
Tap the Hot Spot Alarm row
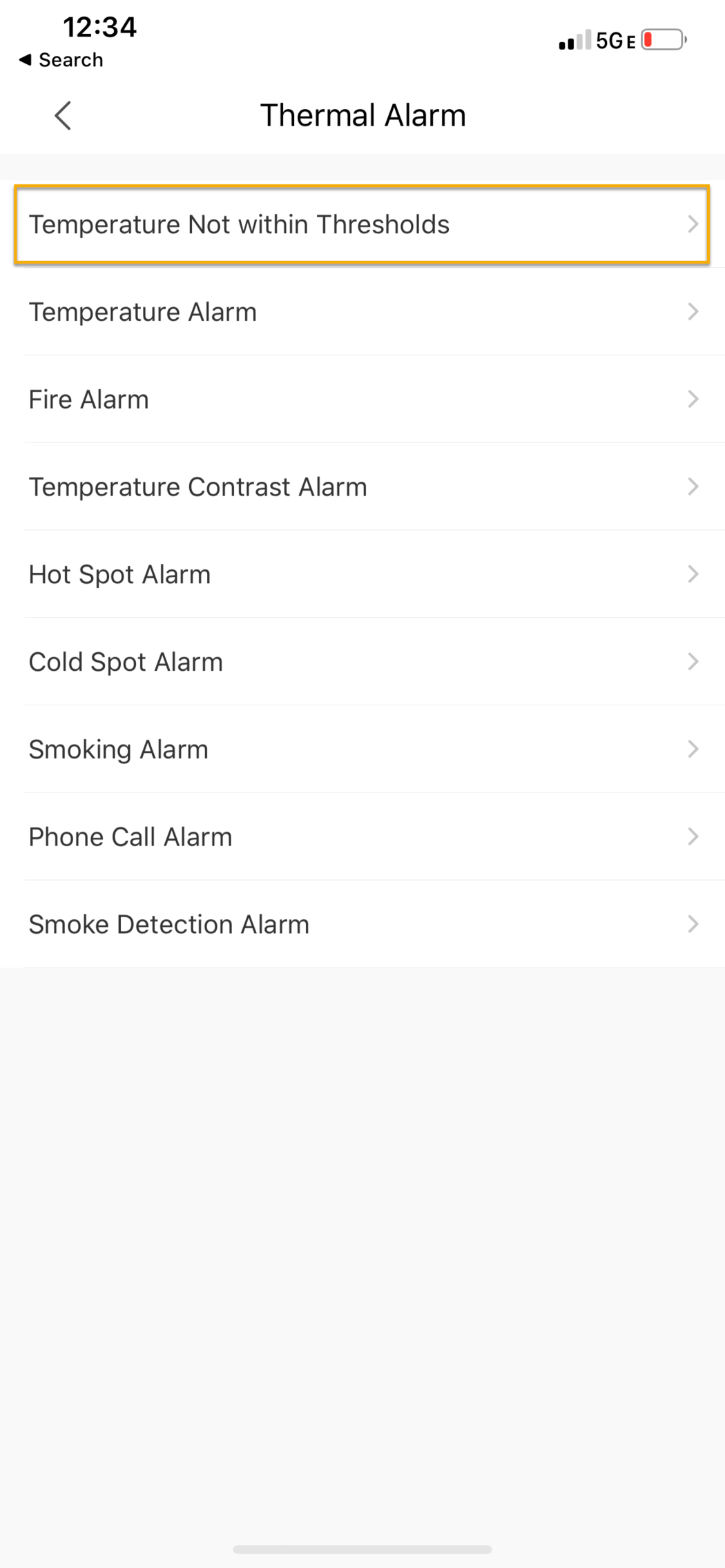[362, 574]
